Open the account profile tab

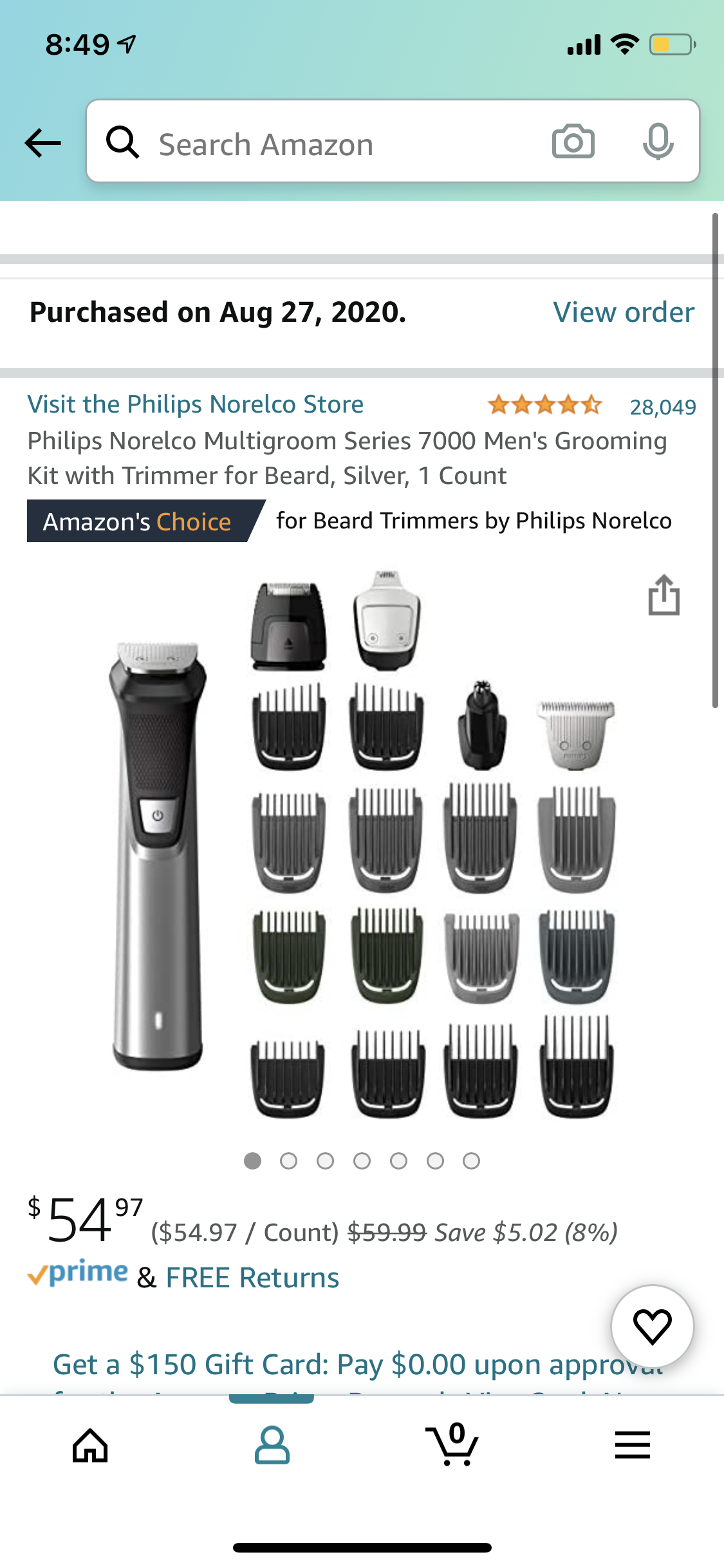tap(272, 1446)
